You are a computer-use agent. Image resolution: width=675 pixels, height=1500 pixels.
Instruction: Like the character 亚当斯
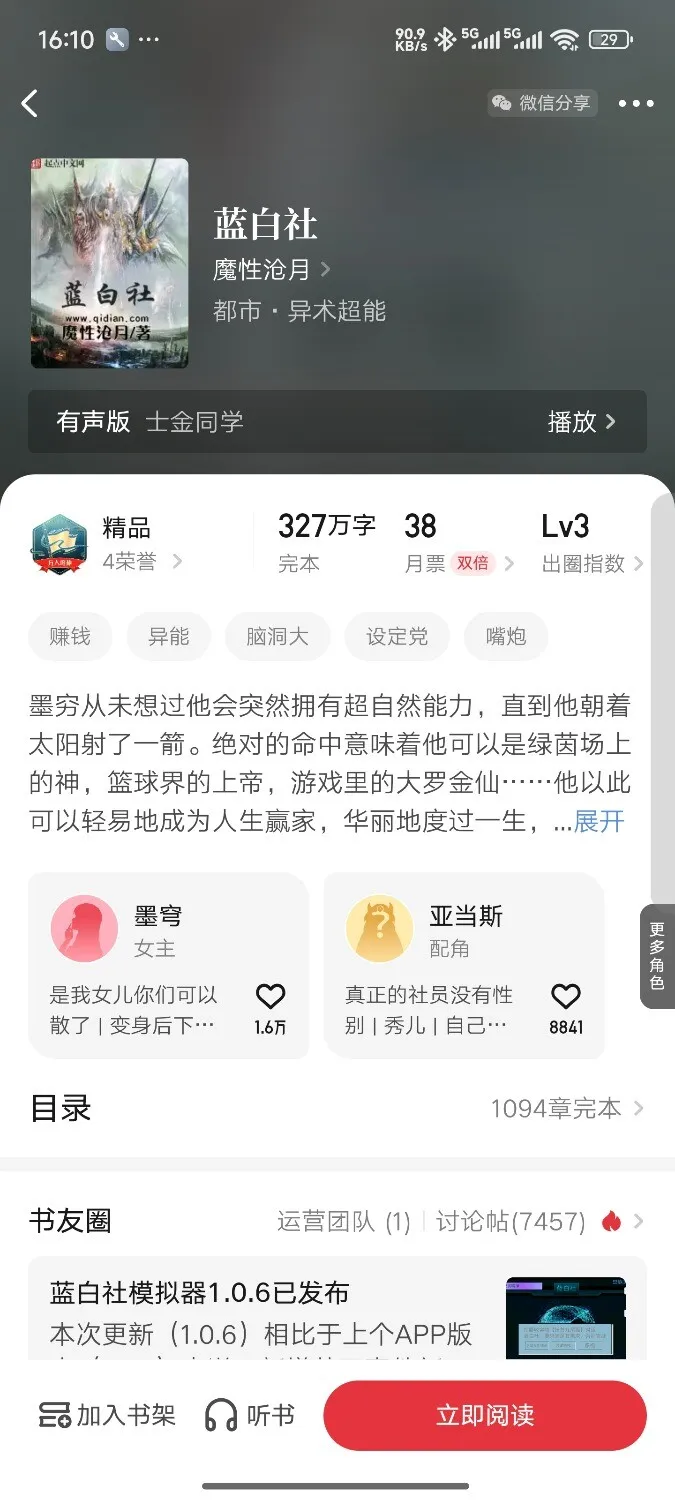(x=565, y=997)
